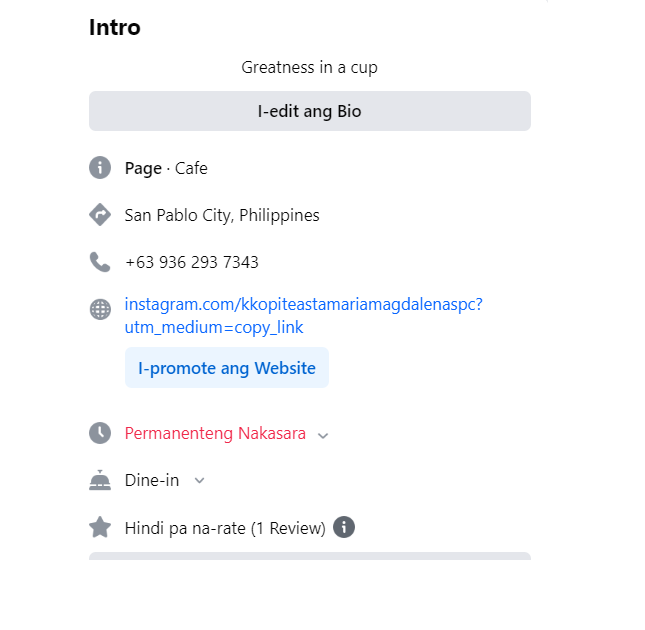Expand the Dine-in services chevron
This screenshot has width=645, height=630.
pyautogui.click(x=199, y=481)
